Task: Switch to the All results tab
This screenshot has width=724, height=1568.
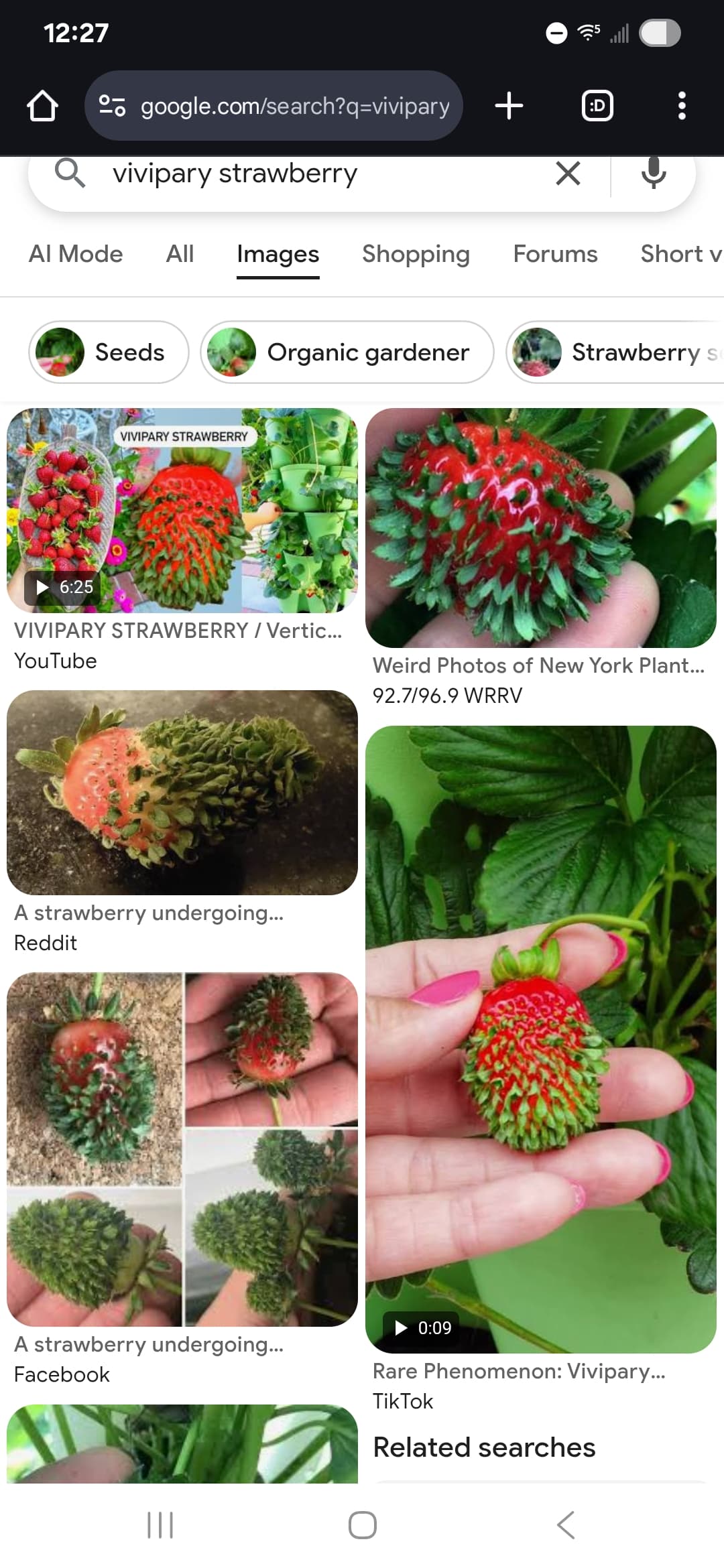Action: tap(180, 254)
